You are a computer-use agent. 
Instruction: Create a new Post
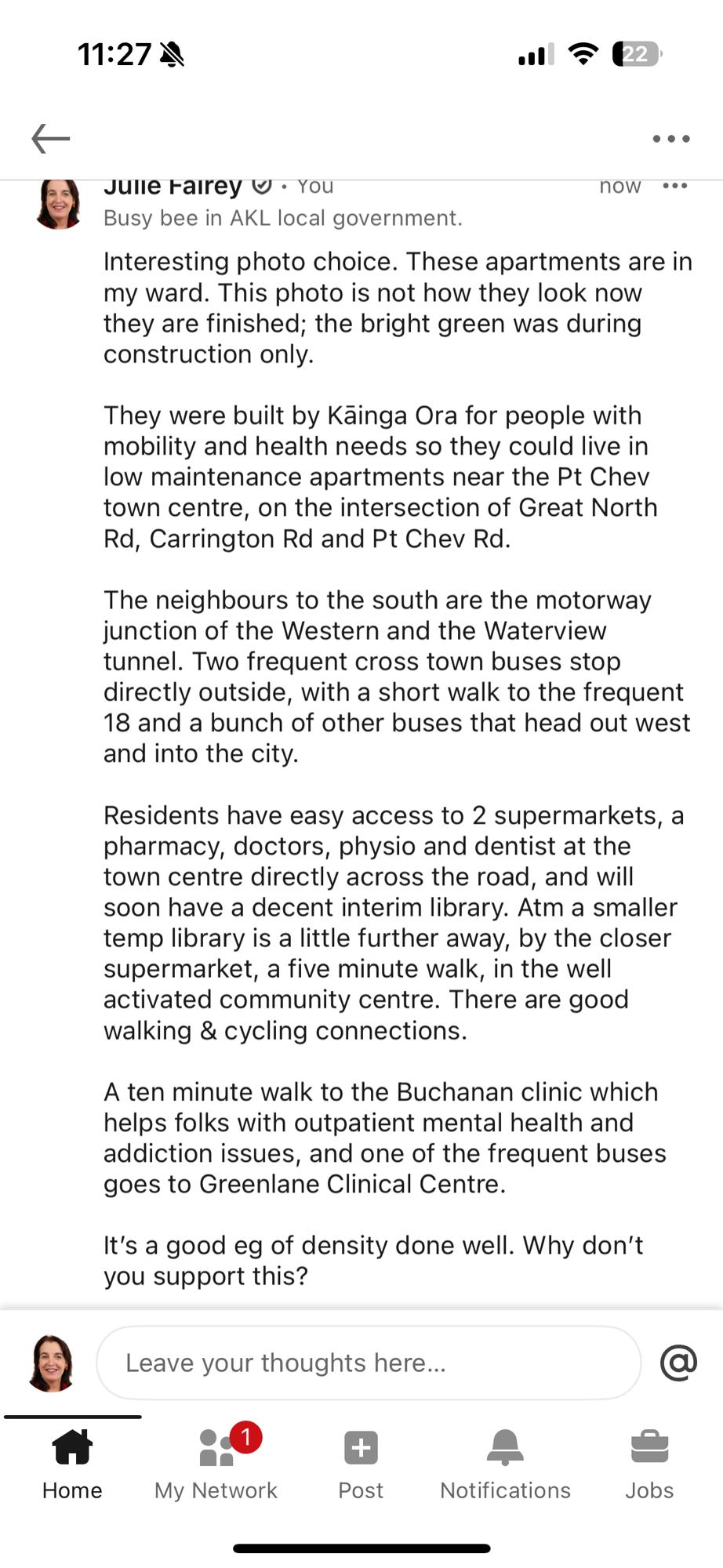361,1463
